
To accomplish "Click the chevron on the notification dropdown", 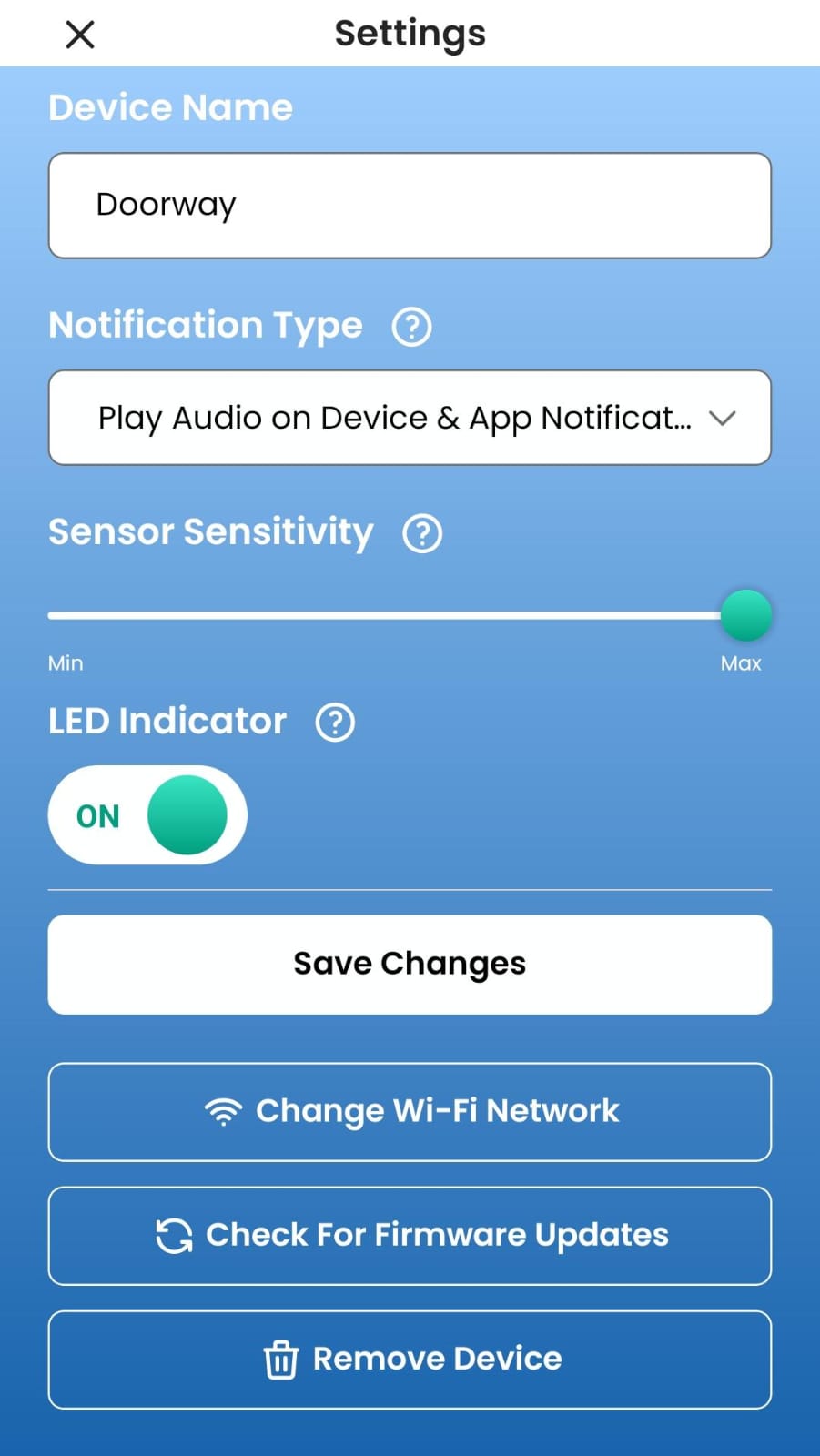I will point(724,418).
